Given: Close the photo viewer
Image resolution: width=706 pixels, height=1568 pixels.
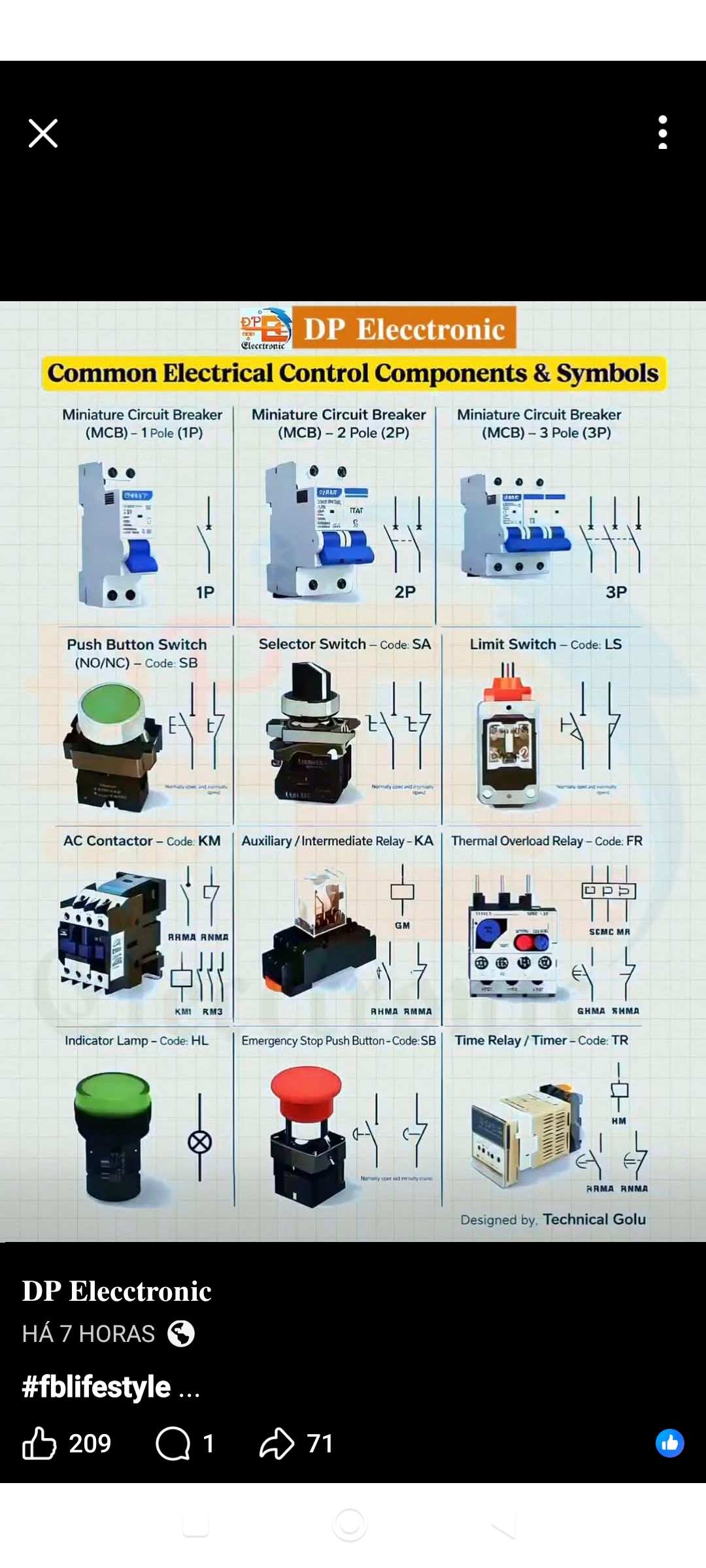Looking at the screenshot, I should click(x=43, y=133).
